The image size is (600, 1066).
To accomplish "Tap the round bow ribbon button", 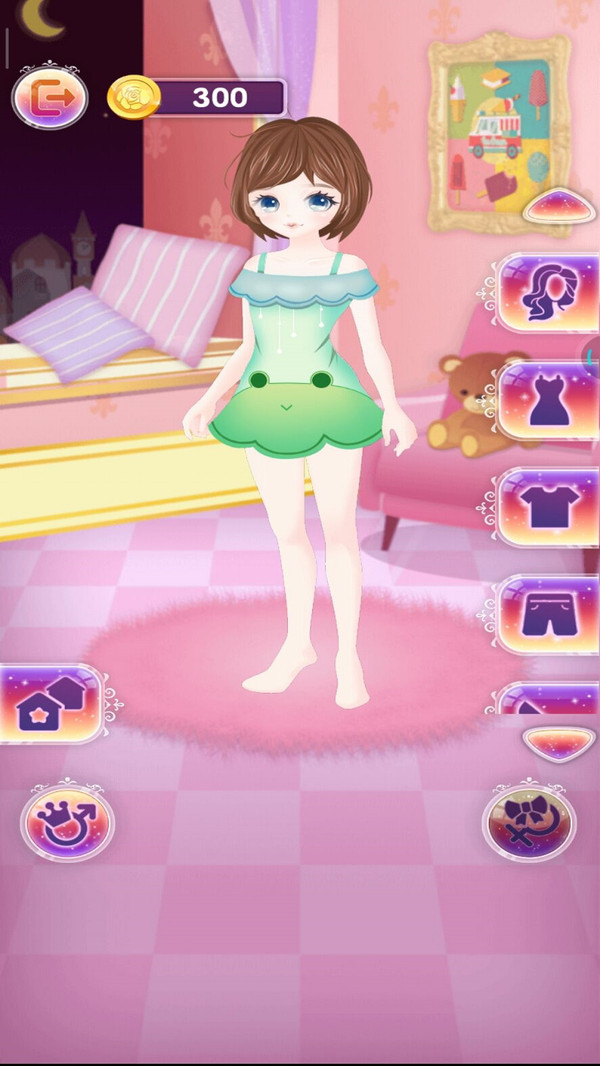I will click(x=529, y=822).
